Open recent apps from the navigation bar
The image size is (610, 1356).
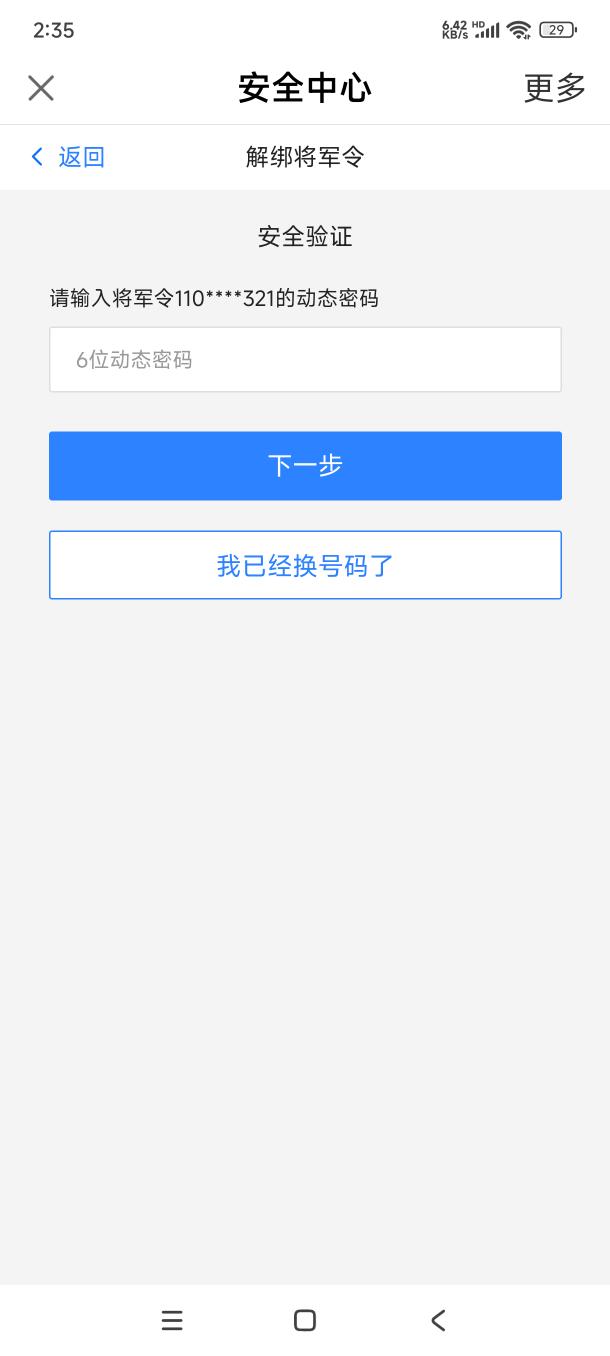[x=172, y=1320]
